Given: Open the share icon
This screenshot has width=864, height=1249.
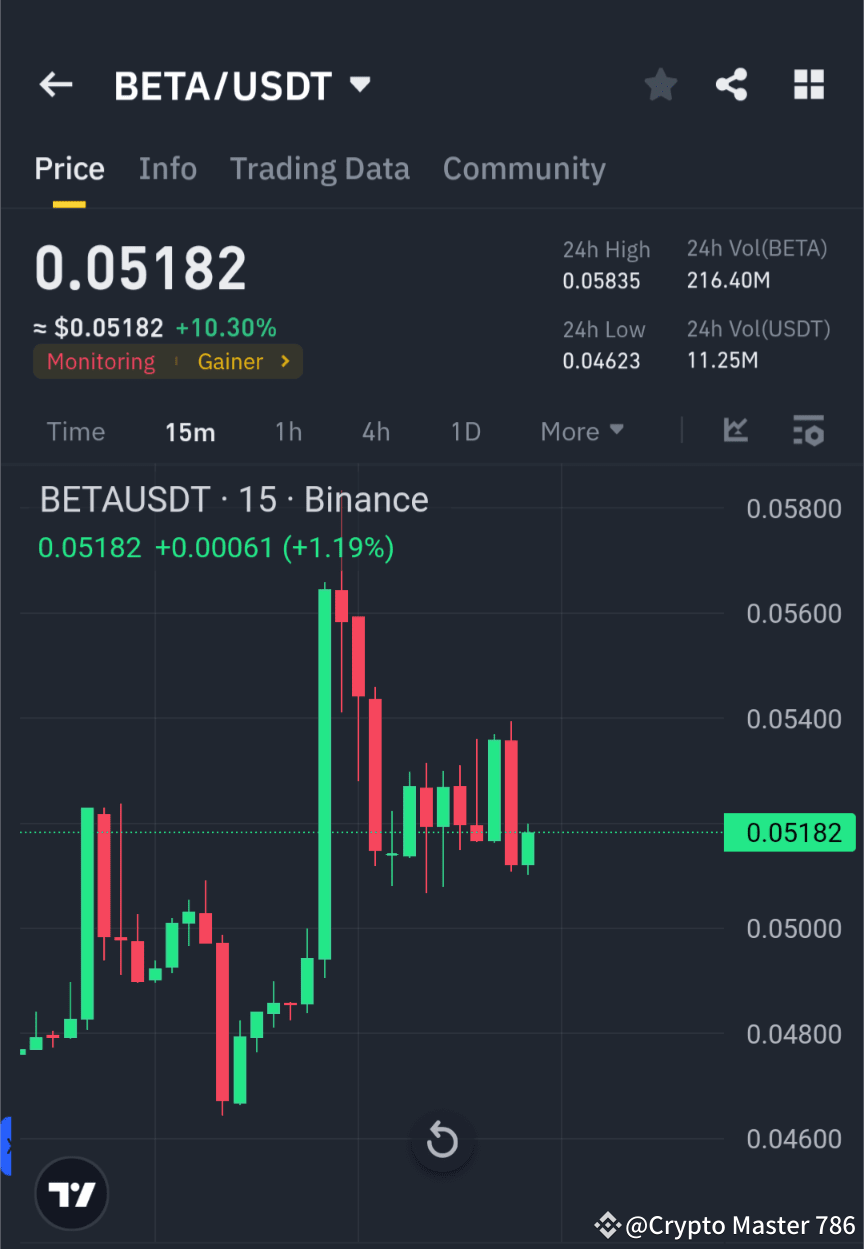Looking at the screenshot, I should click(x=732, y=84).
